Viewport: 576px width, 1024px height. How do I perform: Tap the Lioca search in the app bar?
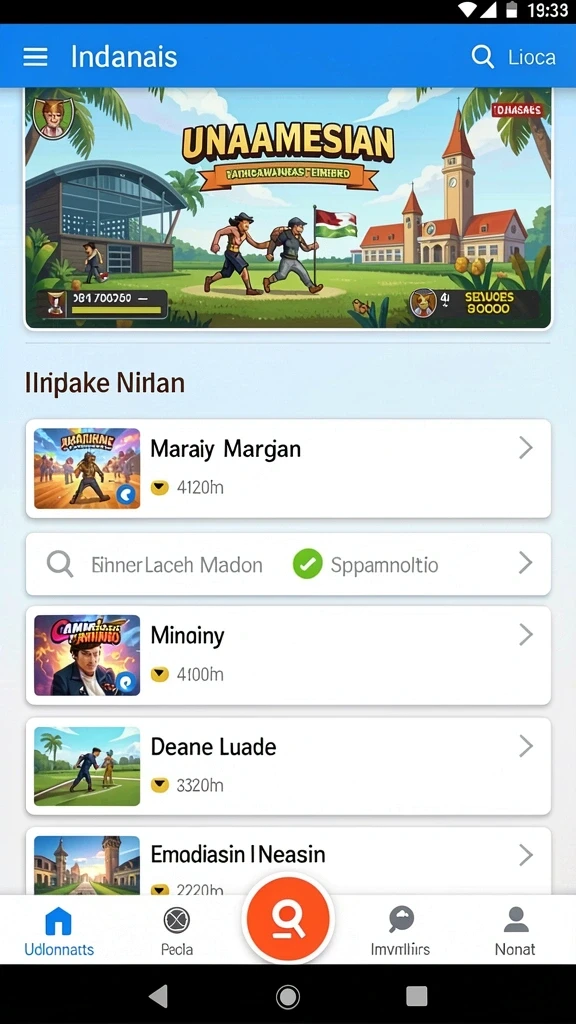pos(513,57)
